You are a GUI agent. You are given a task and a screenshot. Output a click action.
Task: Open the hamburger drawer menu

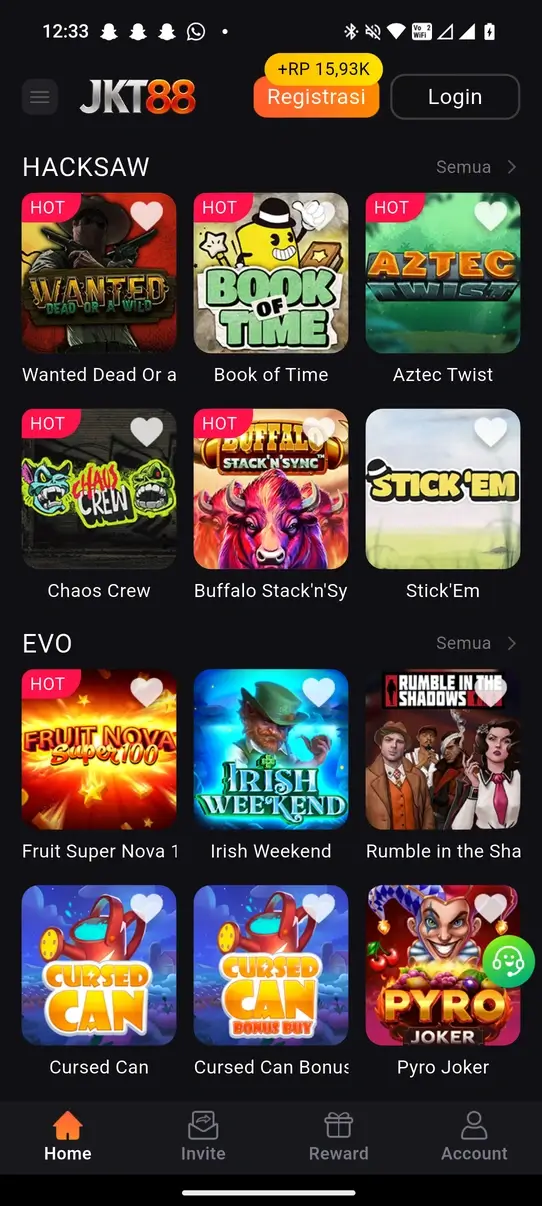pos(40,97)
